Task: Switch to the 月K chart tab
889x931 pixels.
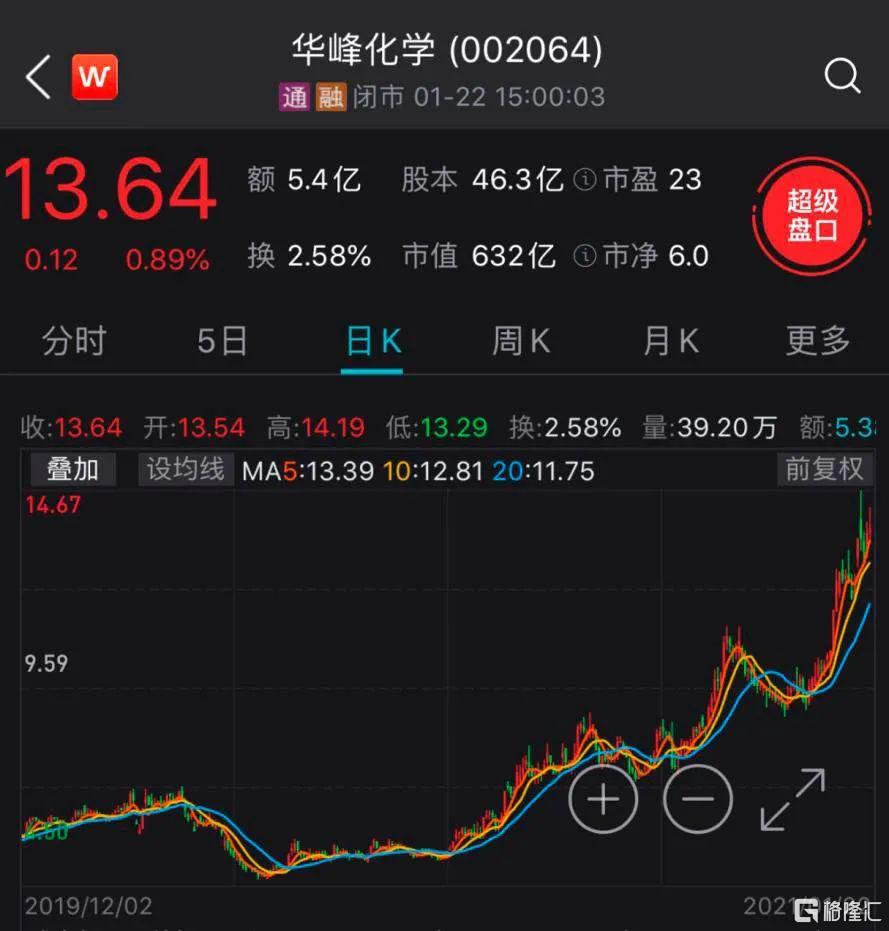Action: coord(670,341)
